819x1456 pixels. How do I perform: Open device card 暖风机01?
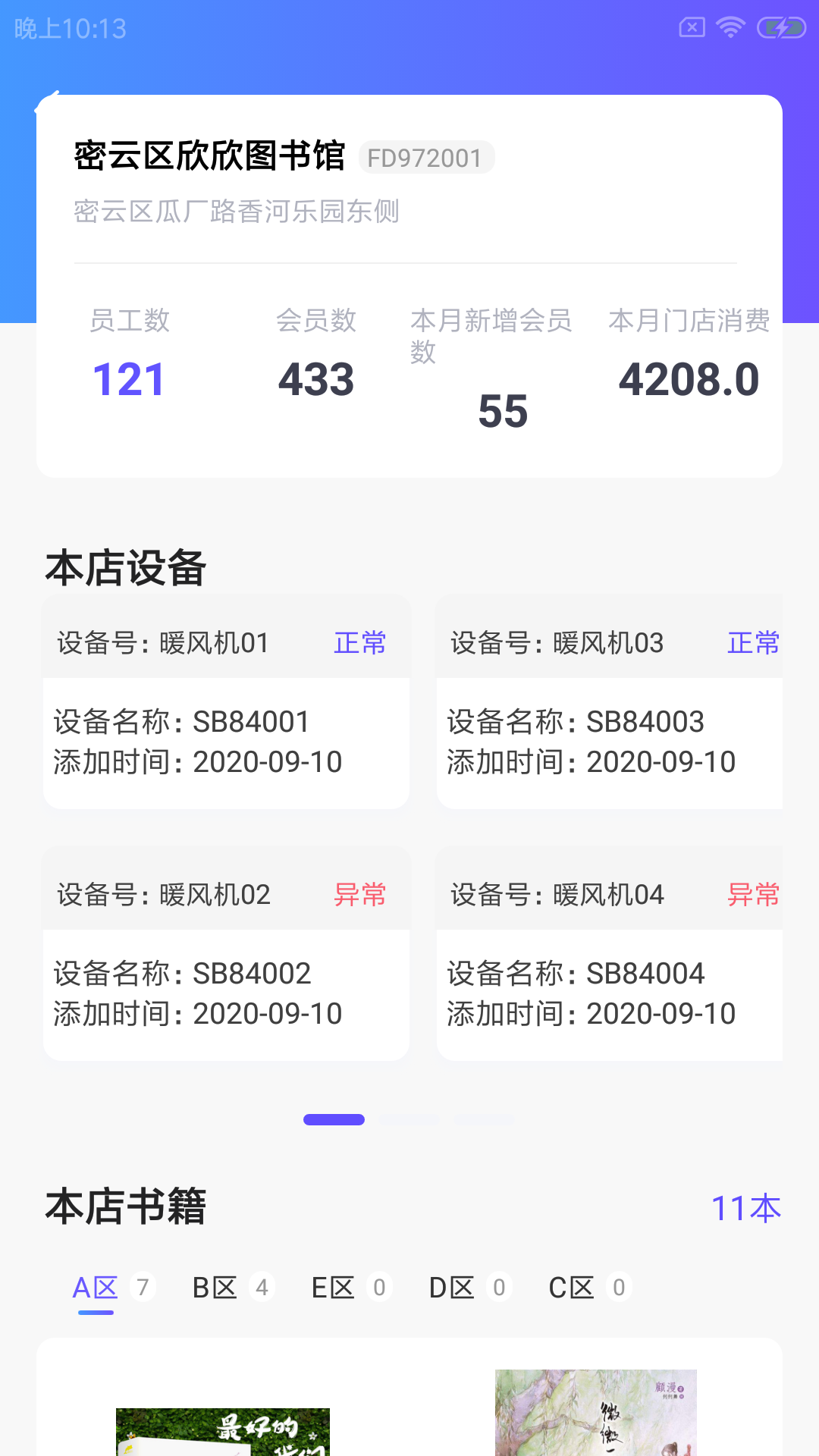pyautogui.click(x=226, y=701)
